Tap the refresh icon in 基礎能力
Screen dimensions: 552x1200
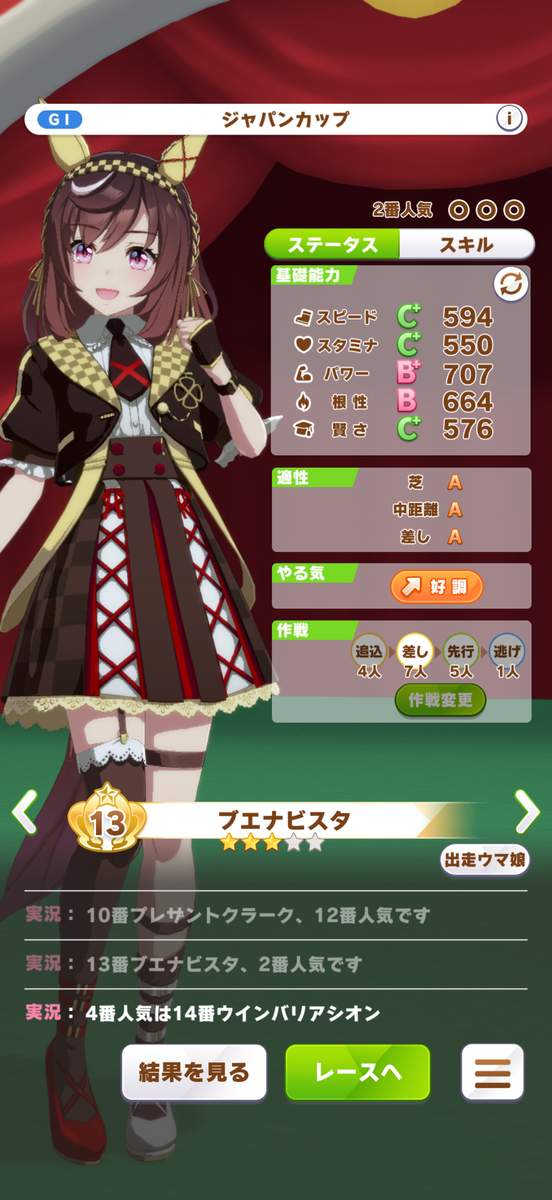click(512, 285)
